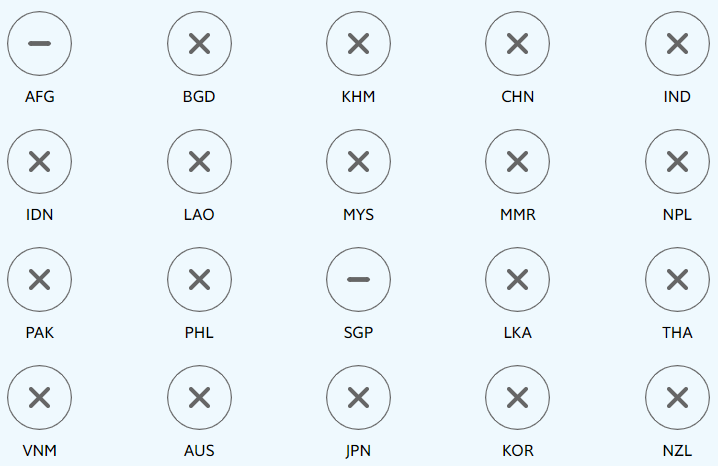Viewport: 718px width, 466px height.
Task: Toggle the AUS country button
Action: pos(199,398)
